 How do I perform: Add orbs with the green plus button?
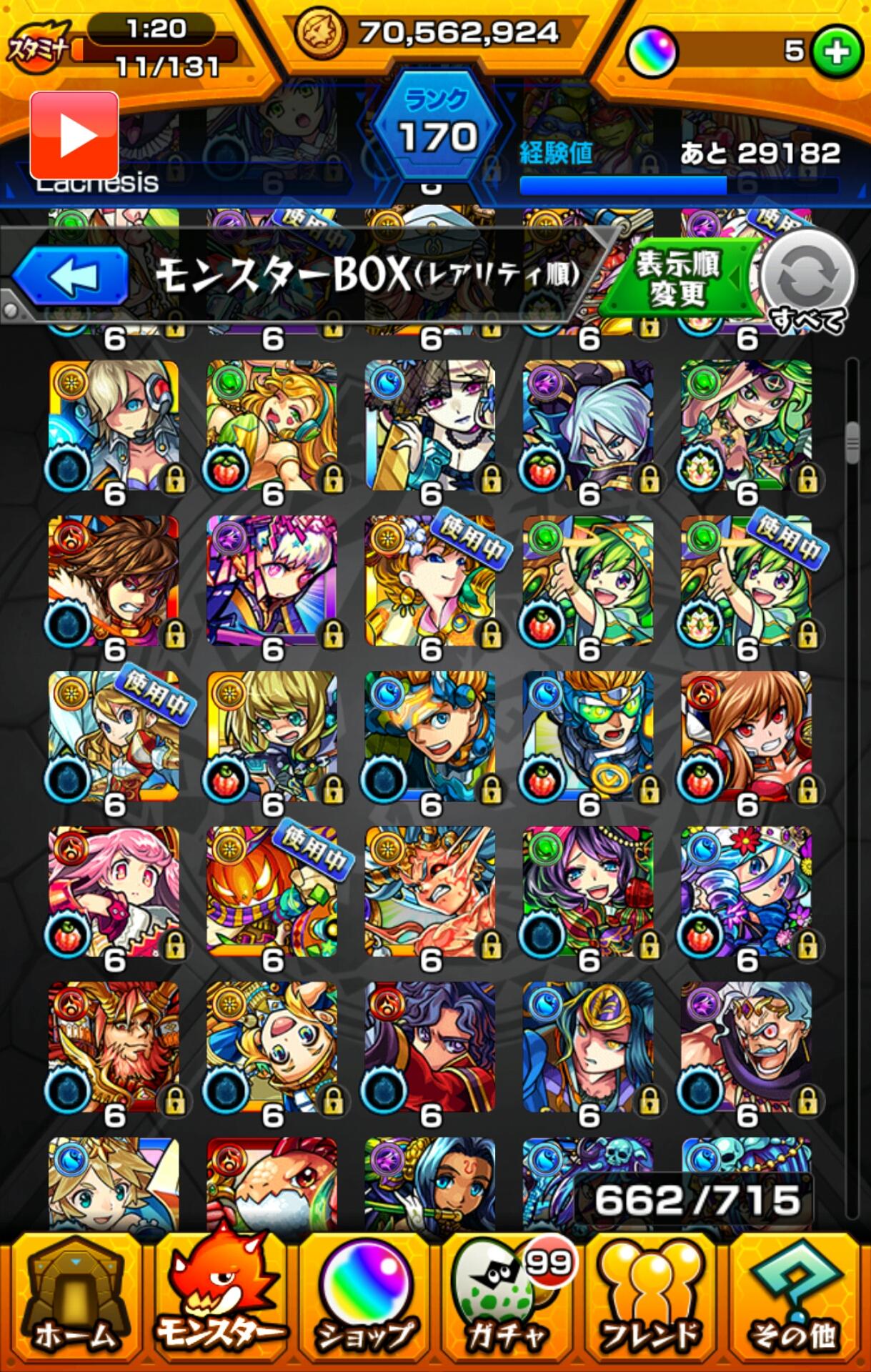click(837, 52)
